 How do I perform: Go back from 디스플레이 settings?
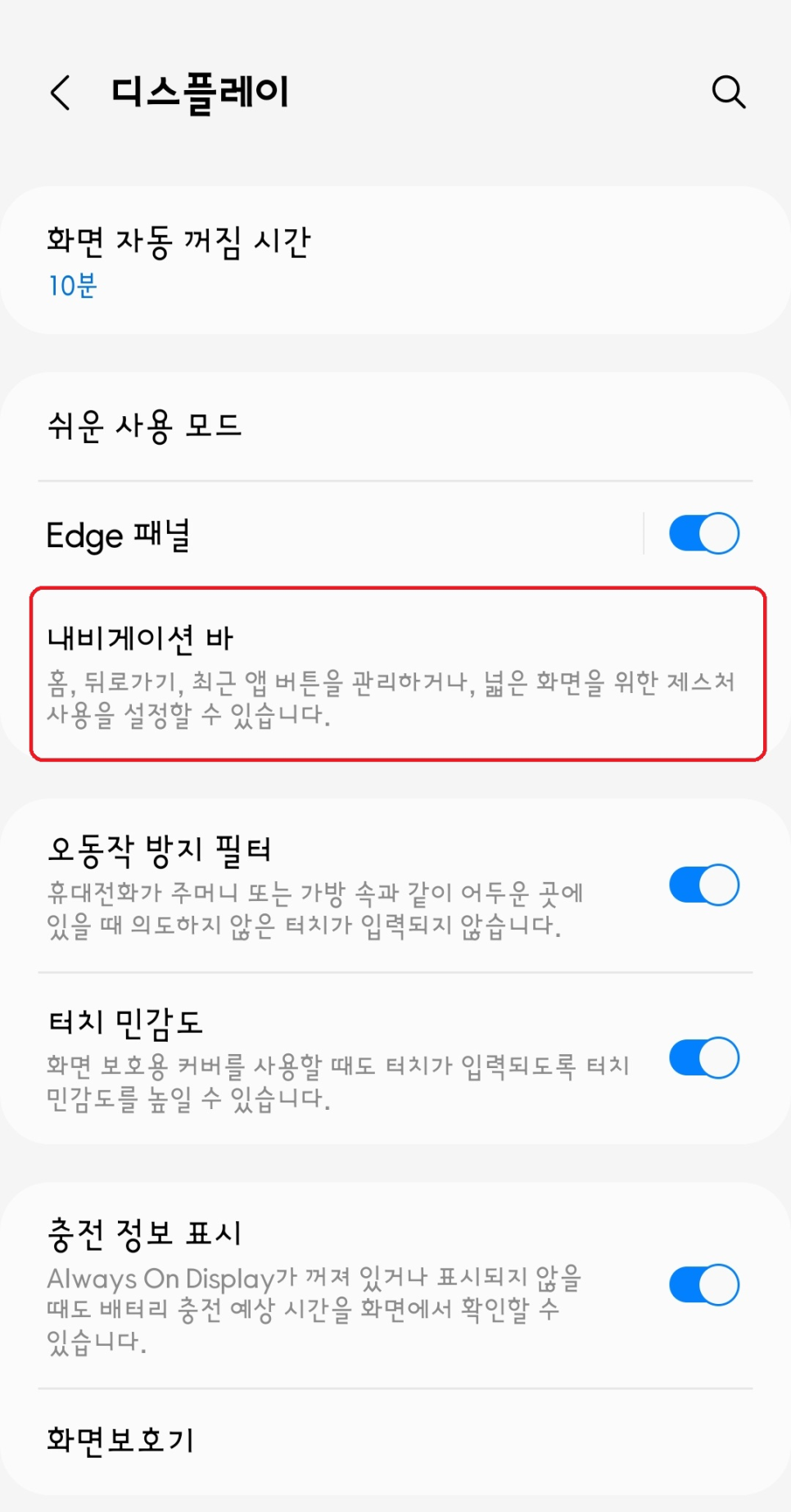(x=61, y=93)
